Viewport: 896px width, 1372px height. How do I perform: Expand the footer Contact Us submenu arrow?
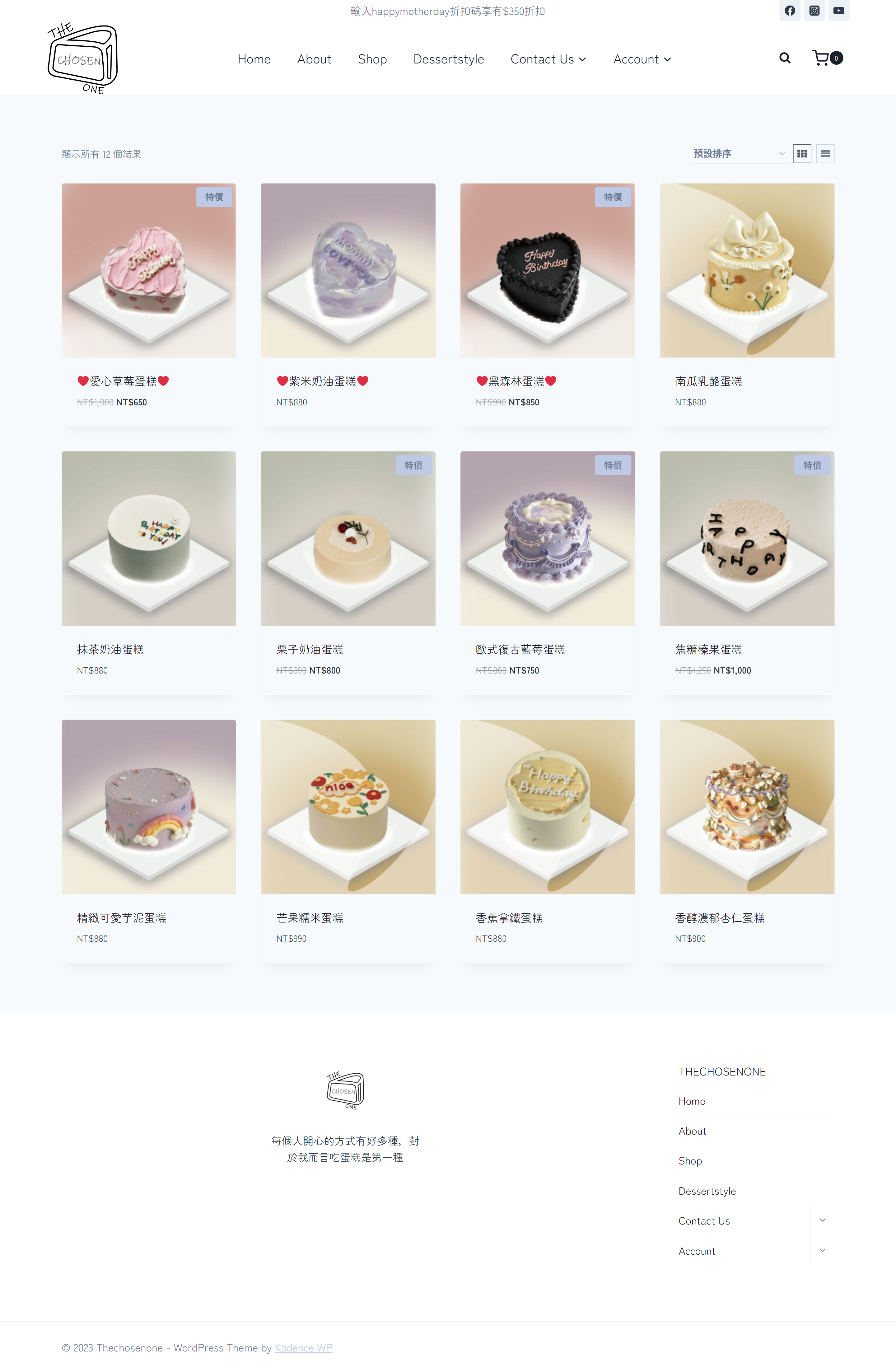[822, 1220]
